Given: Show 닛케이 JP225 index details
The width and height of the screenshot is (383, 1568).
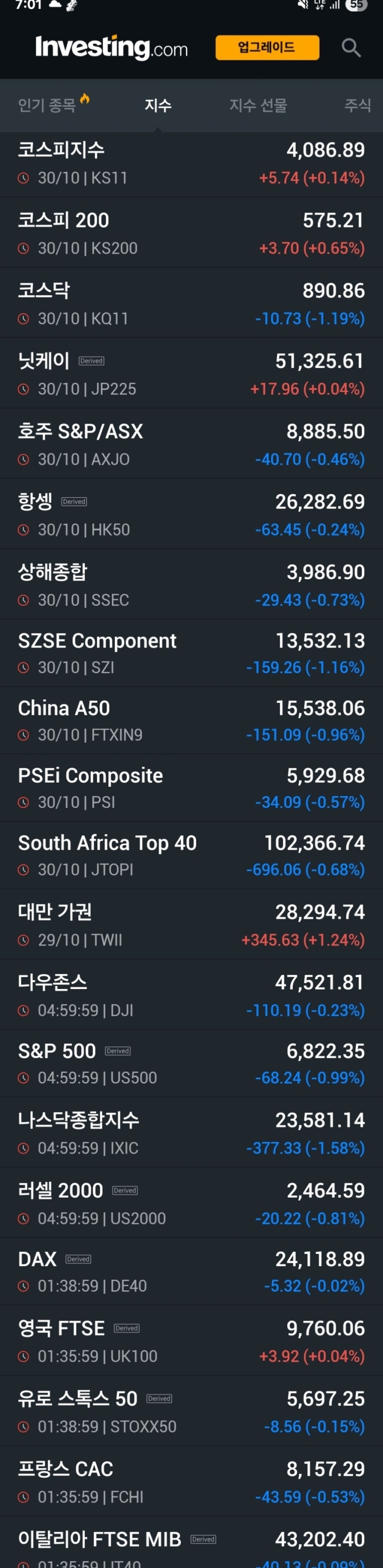Looking at the screenshot, I should pyautogui.click(x=191, y=374).
